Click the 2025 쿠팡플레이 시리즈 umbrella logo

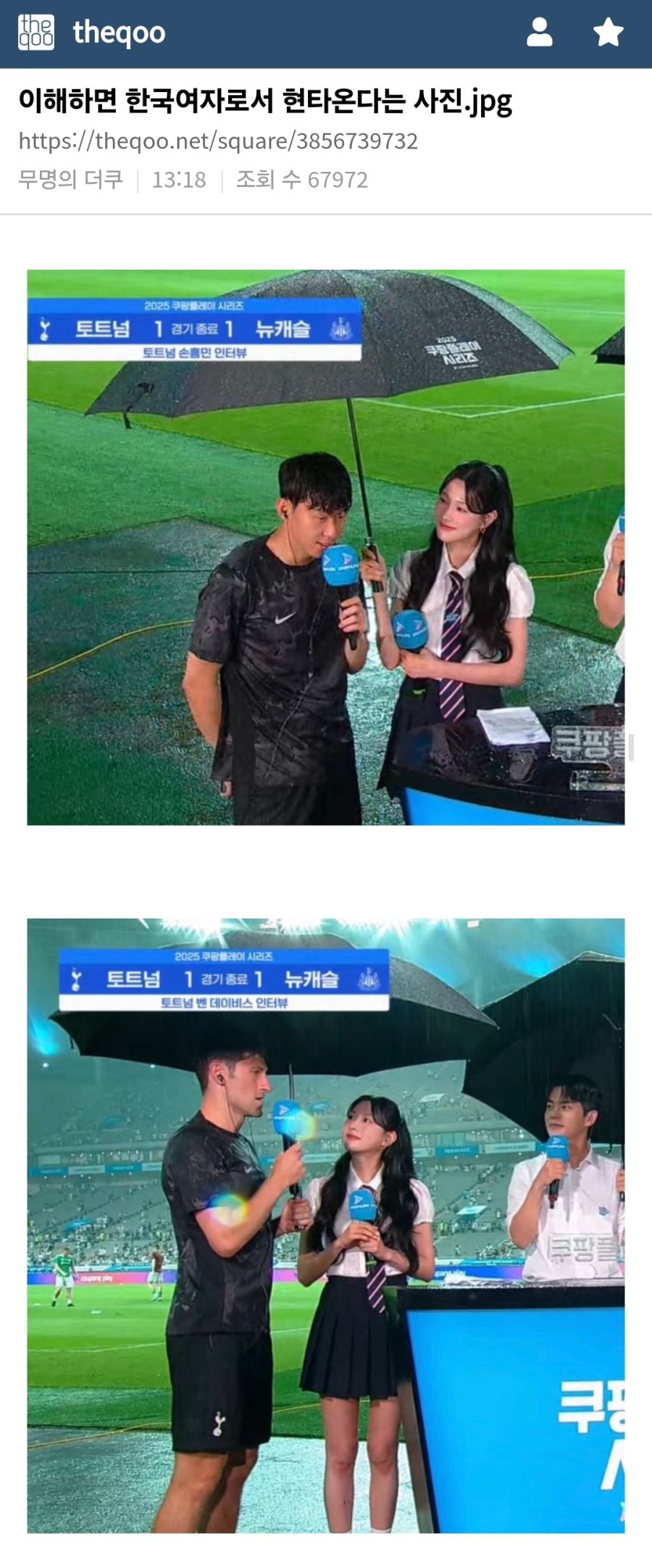[x=451, y=352]
